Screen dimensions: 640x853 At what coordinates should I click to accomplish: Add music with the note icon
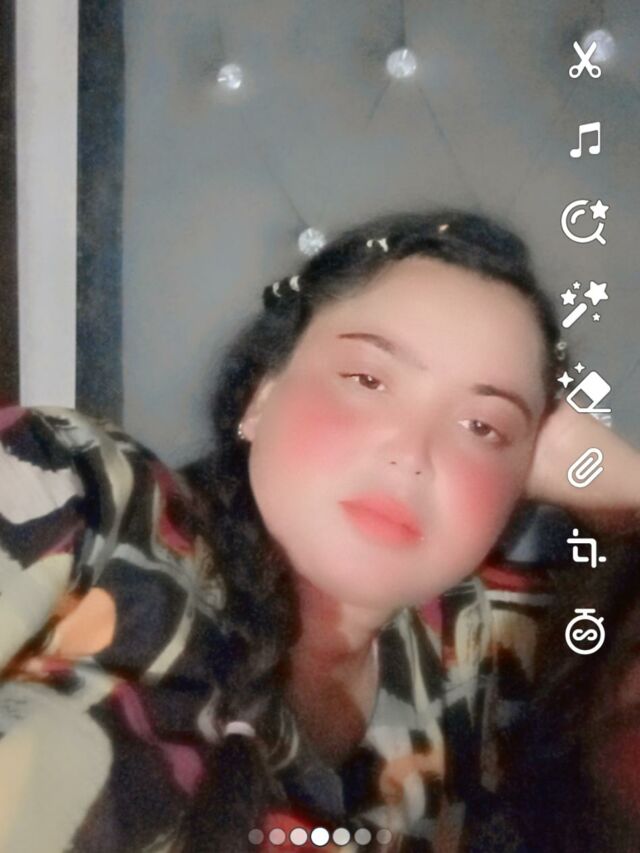click(x=586, y=140)
